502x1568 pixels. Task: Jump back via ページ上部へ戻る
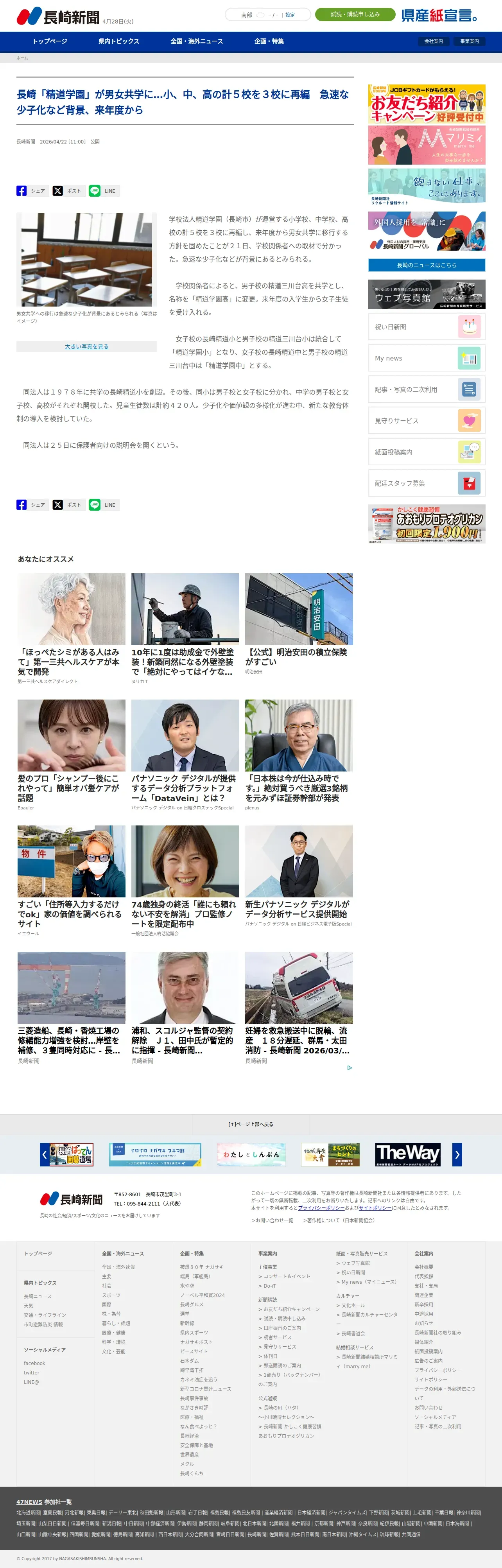pyautogui.click(x=251, y=1124)
